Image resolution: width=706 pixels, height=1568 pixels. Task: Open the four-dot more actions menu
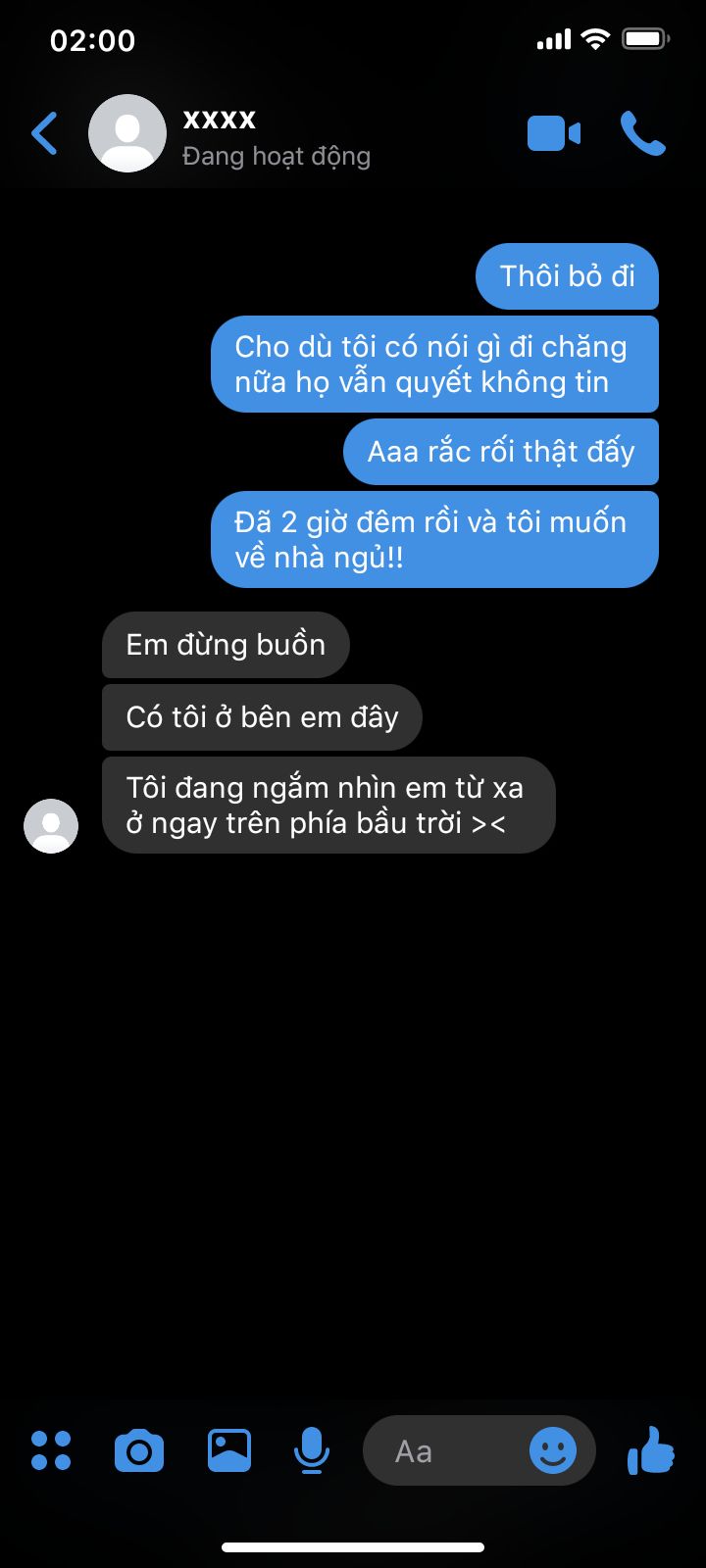tap(51, 1450)
